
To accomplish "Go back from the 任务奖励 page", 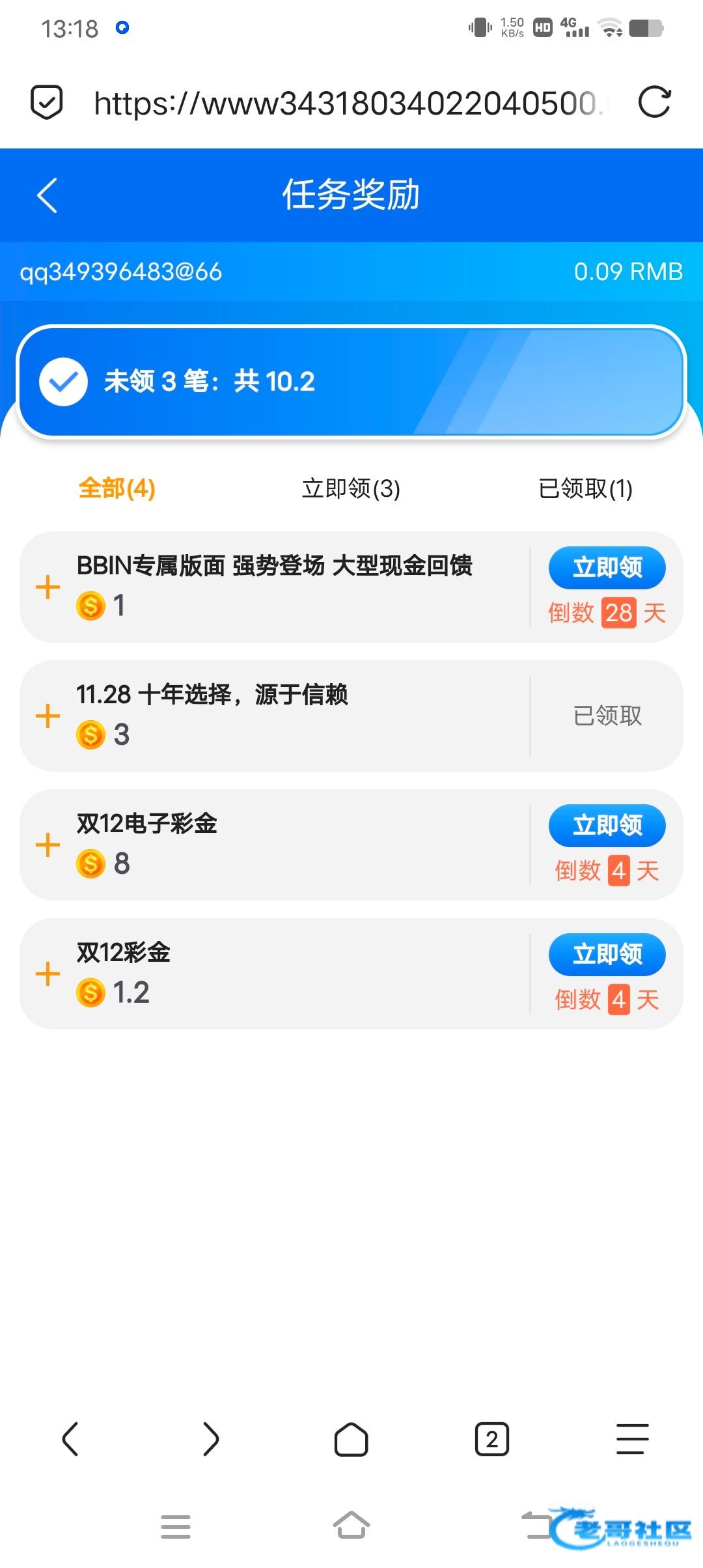I will [48, 195].
